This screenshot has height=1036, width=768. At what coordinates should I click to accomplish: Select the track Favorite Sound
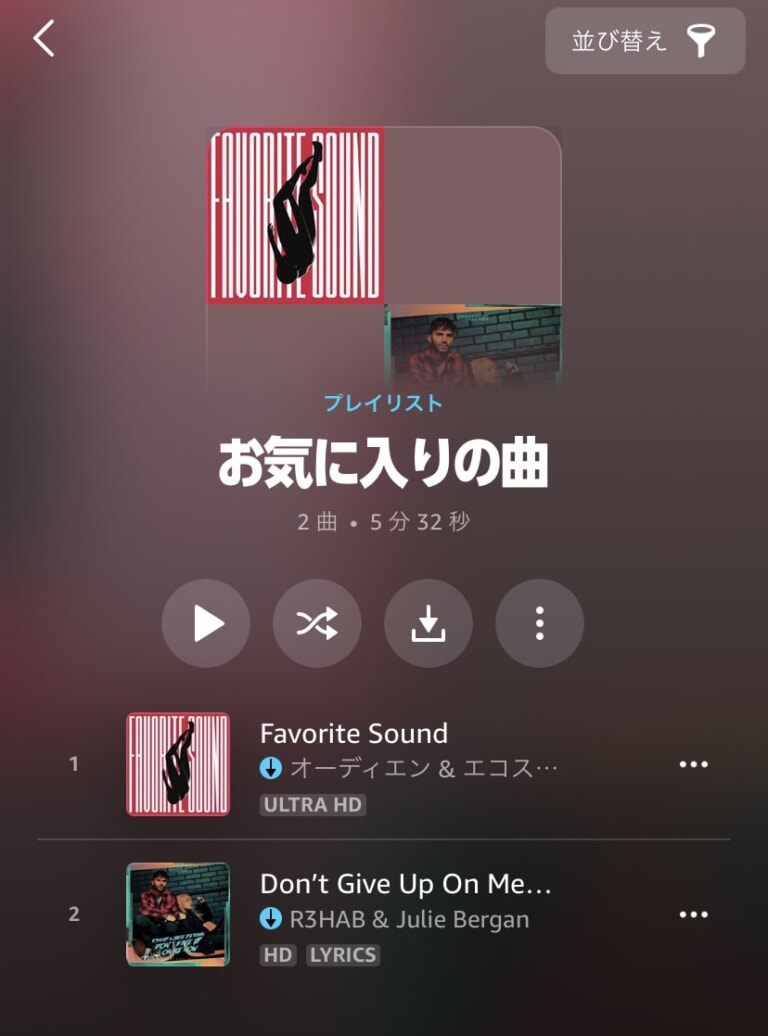coord(354,733)
